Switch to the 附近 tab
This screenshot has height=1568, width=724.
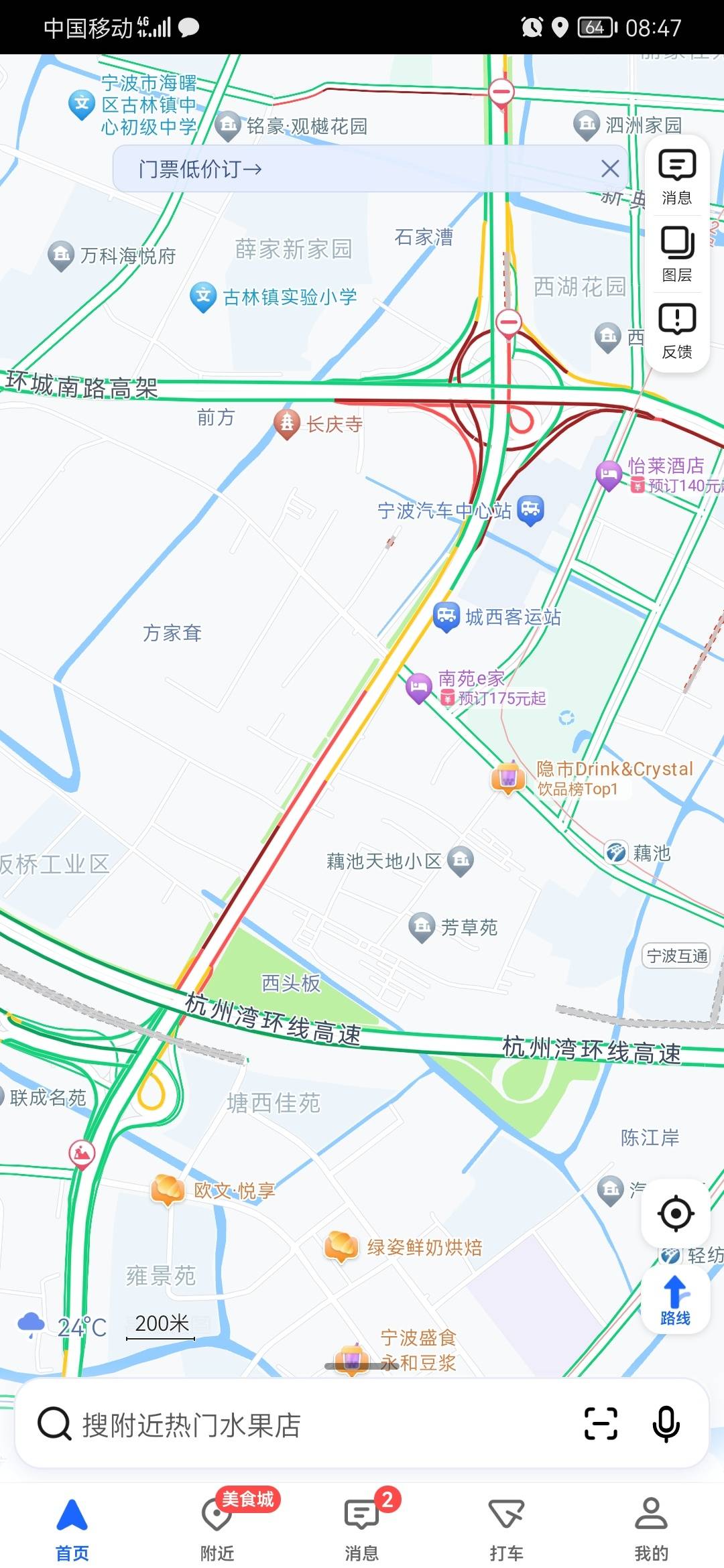point(217,1526)
